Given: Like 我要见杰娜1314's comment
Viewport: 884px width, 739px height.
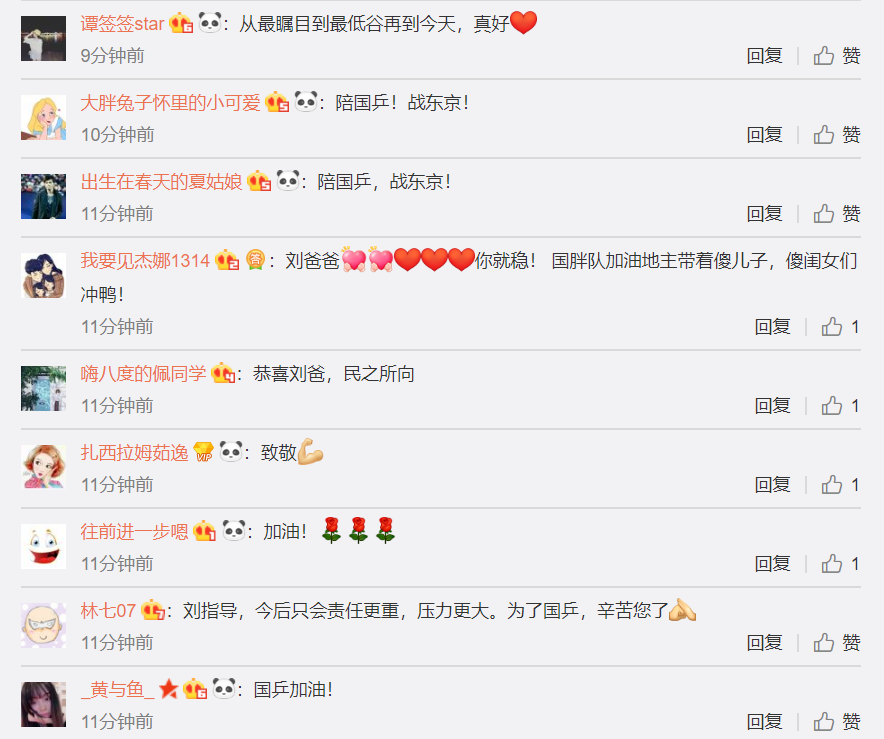Looking at the screenshot, I should click(840, 326).
